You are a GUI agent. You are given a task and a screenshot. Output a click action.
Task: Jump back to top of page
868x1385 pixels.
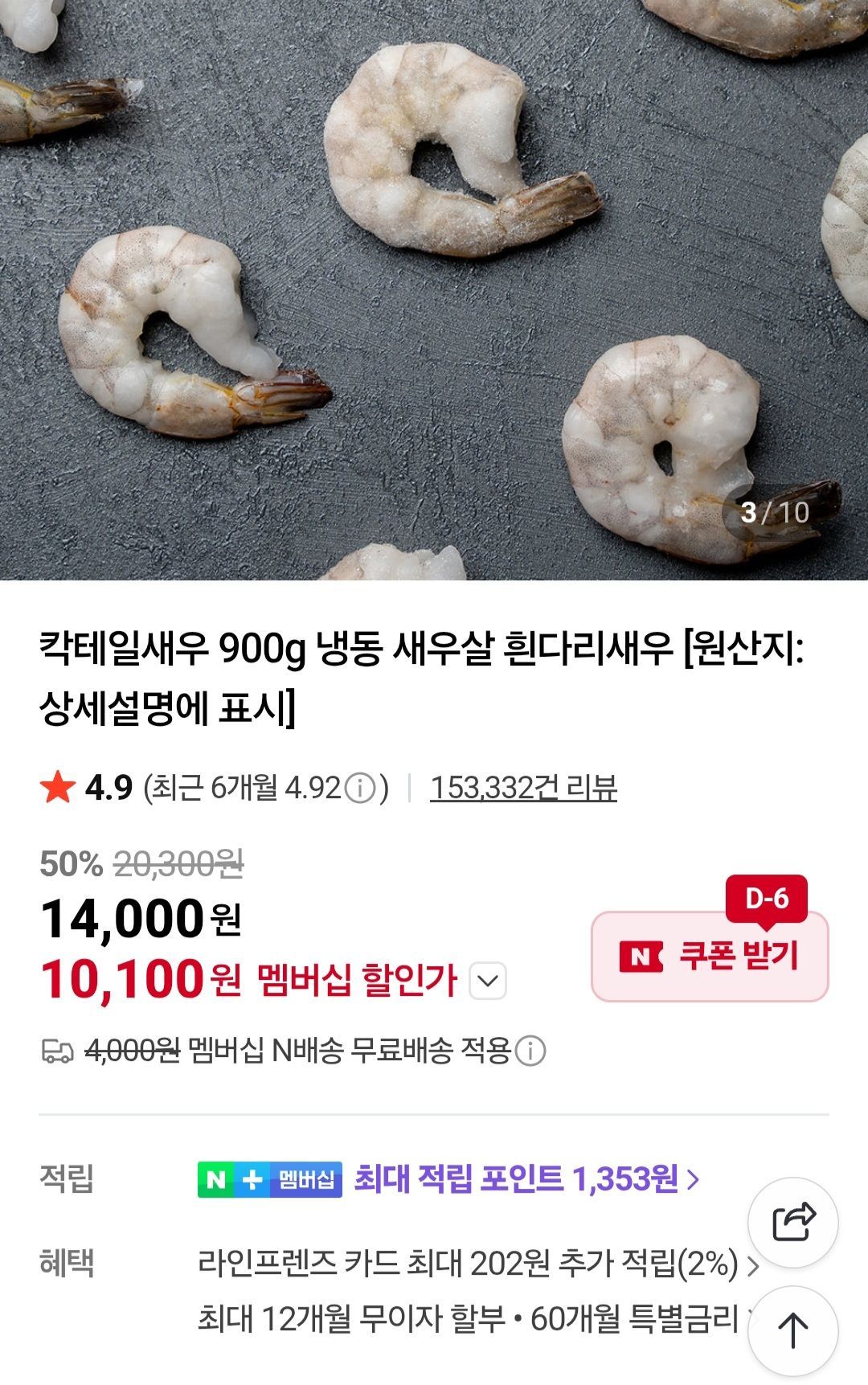click(793, 1330)
